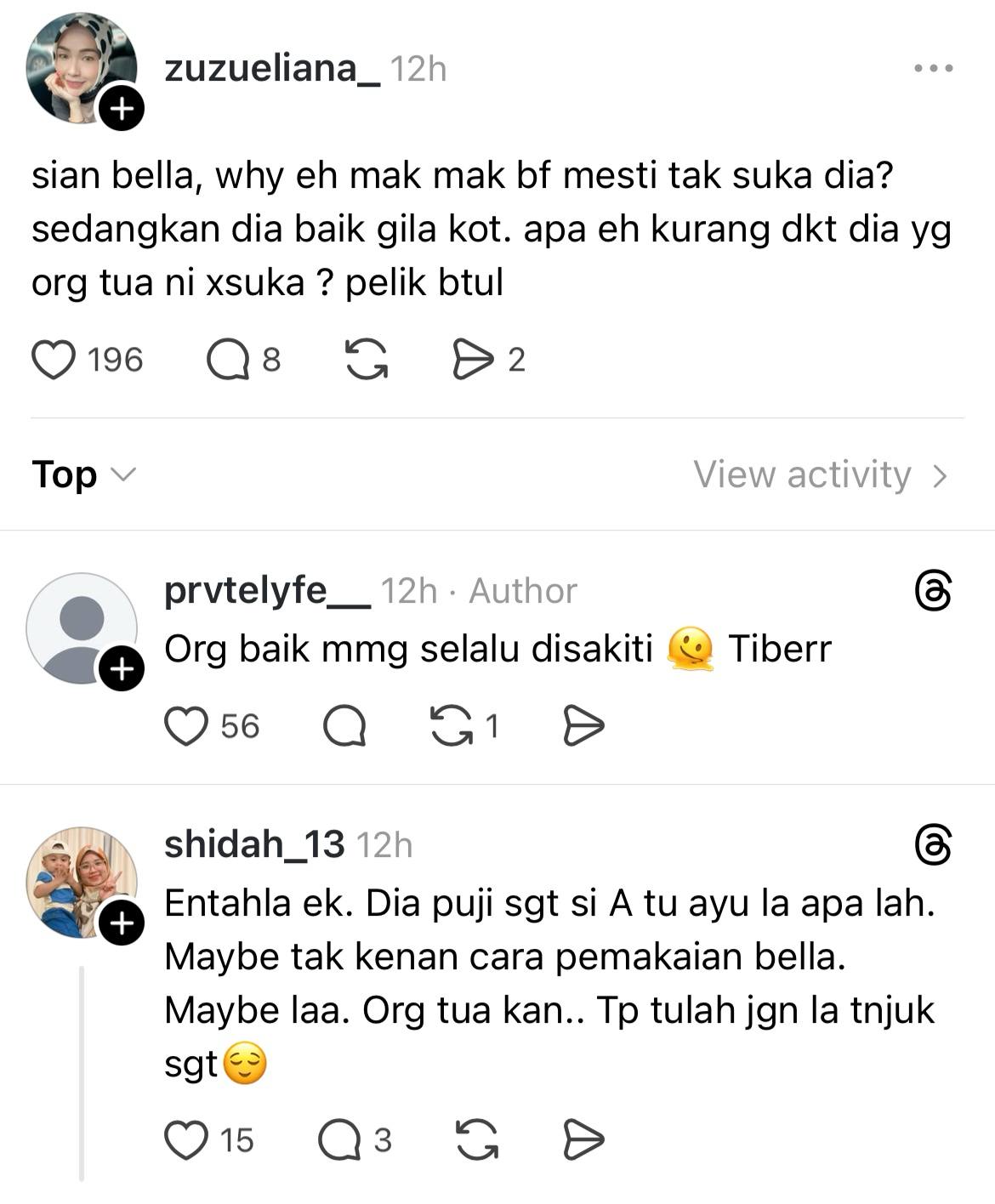
Task: Share prvtelyfe__'s reply
Action: (583, 726)
